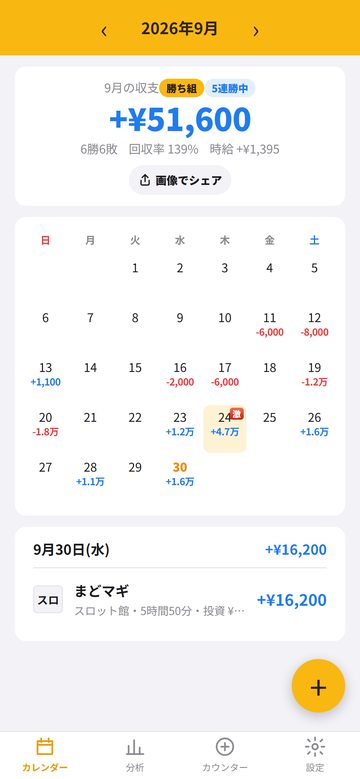Image resolution: width=360 pixels, height=779 pixels.
Task: Switch to the 分析 tab
Action: coord(135,755)
